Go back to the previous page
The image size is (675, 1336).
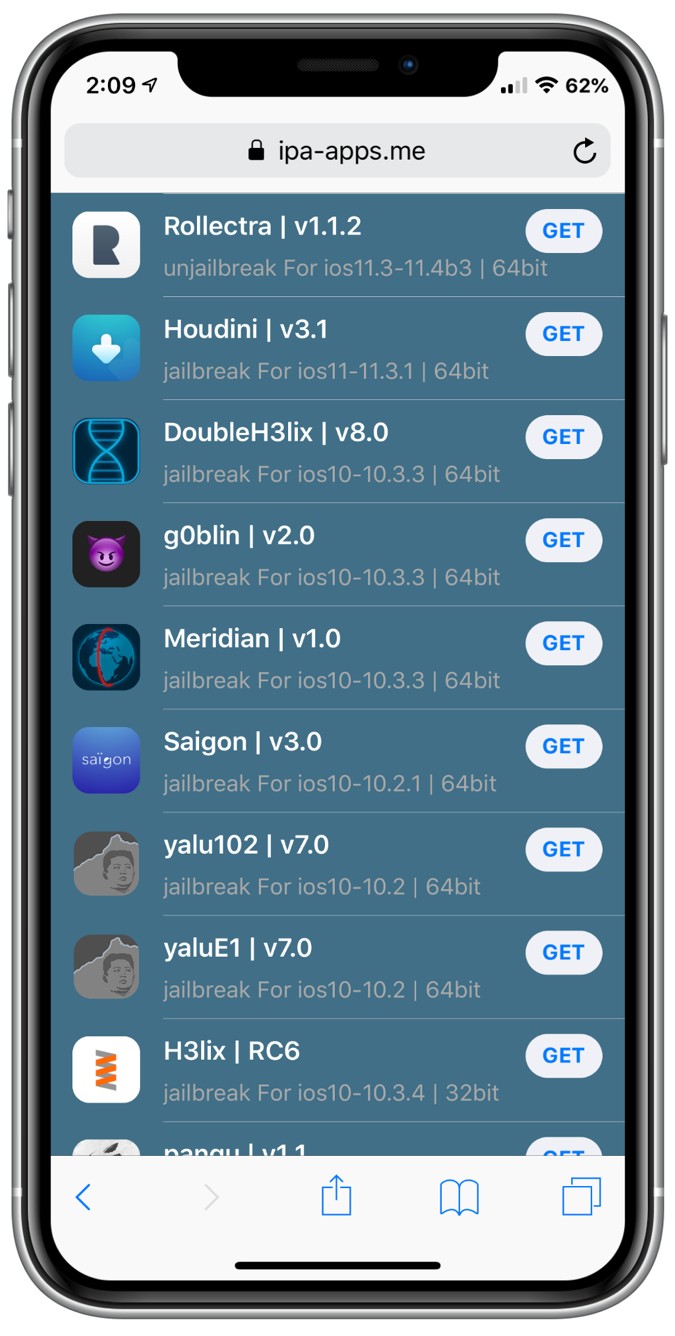click(84, 1196)
